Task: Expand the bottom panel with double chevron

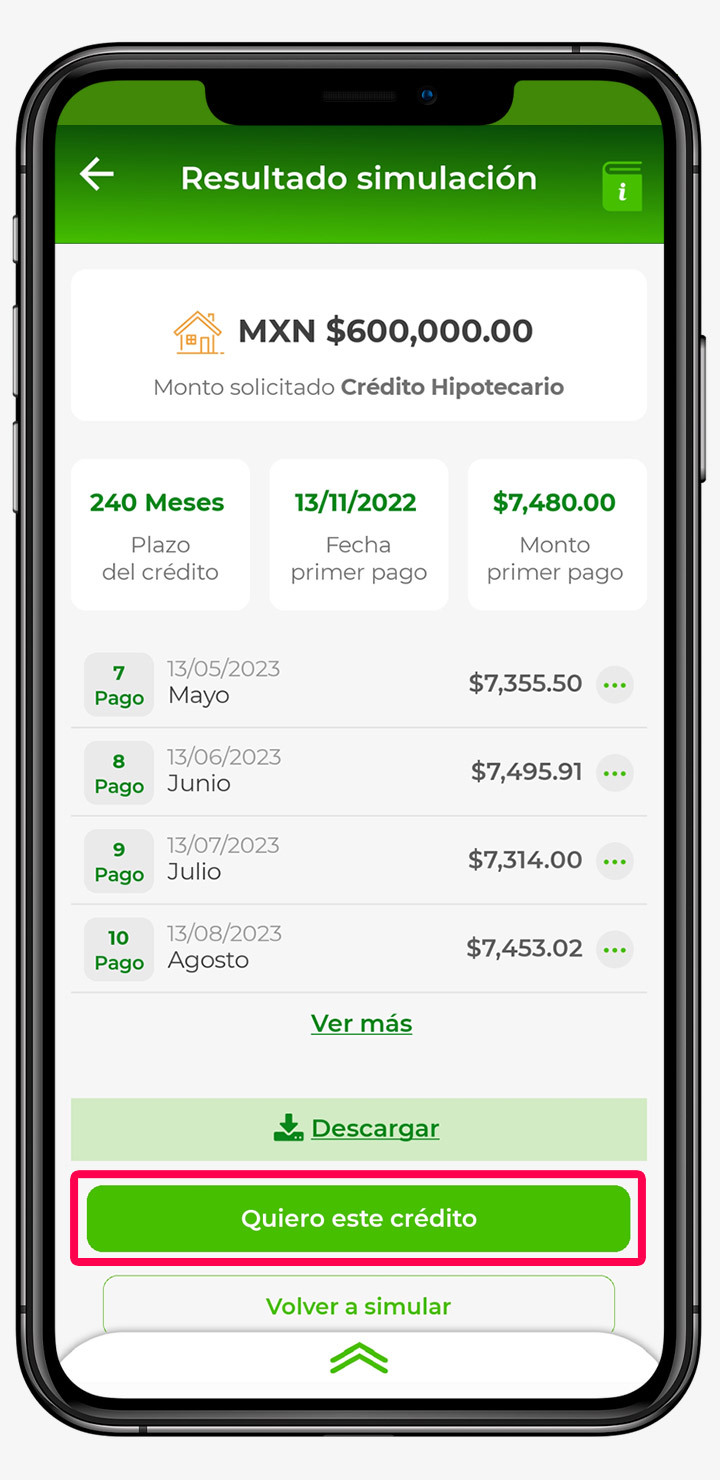Action: tap(359, 1358)
